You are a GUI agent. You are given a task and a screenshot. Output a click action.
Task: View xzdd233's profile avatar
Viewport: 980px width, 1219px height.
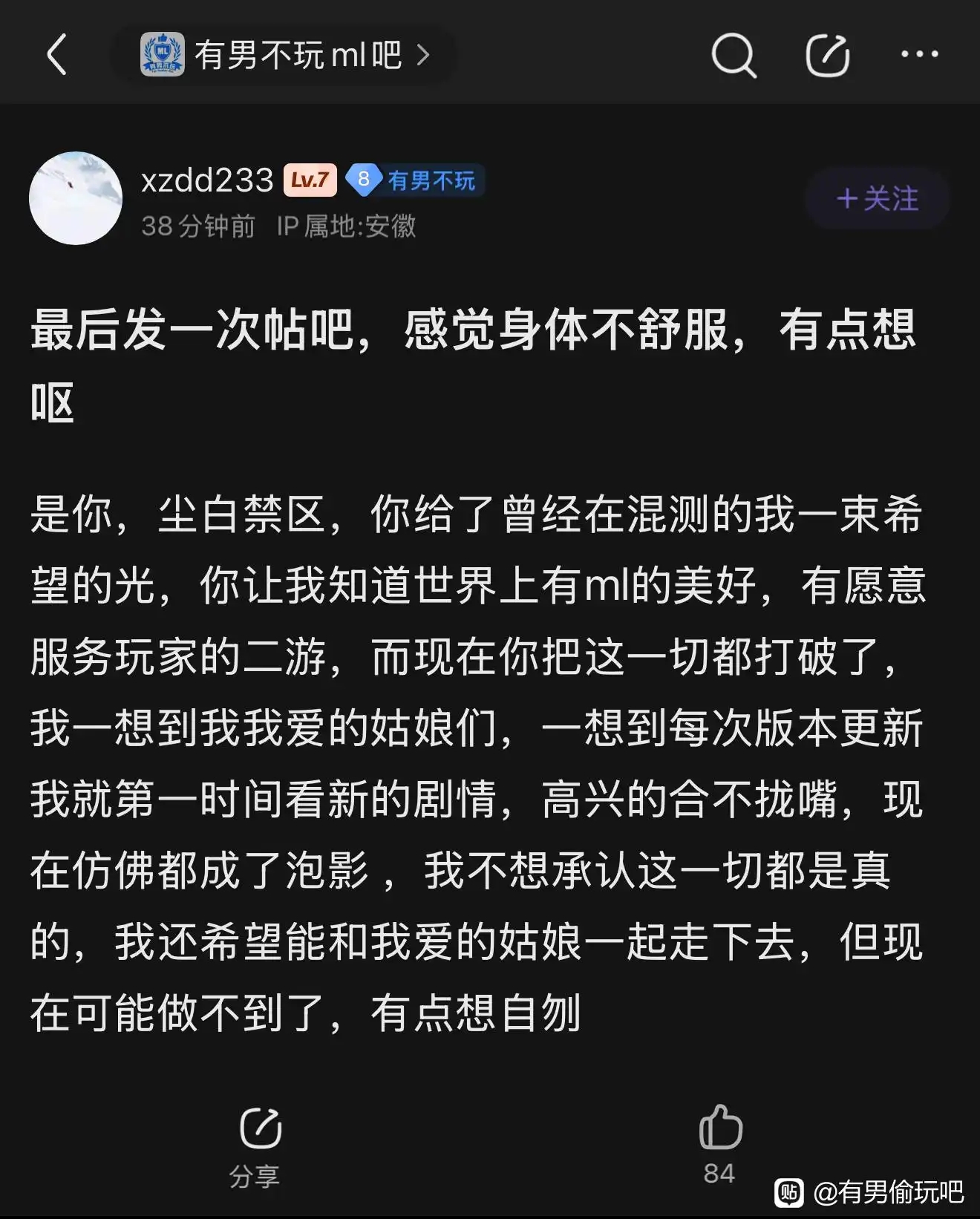tap(76, 199)
